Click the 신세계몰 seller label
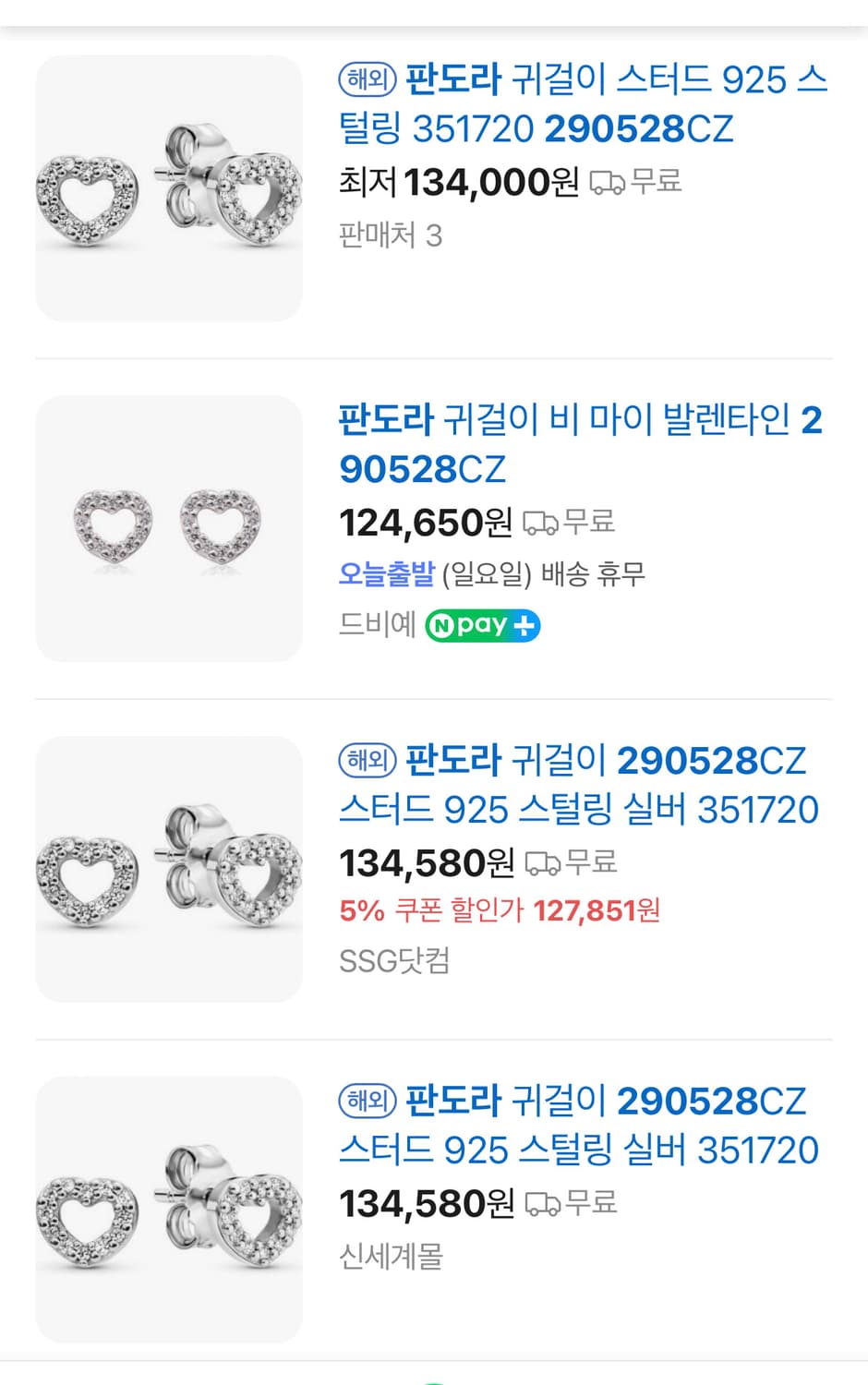The width and height of the screenshot is (868, 1385). tap(392, 1254)
